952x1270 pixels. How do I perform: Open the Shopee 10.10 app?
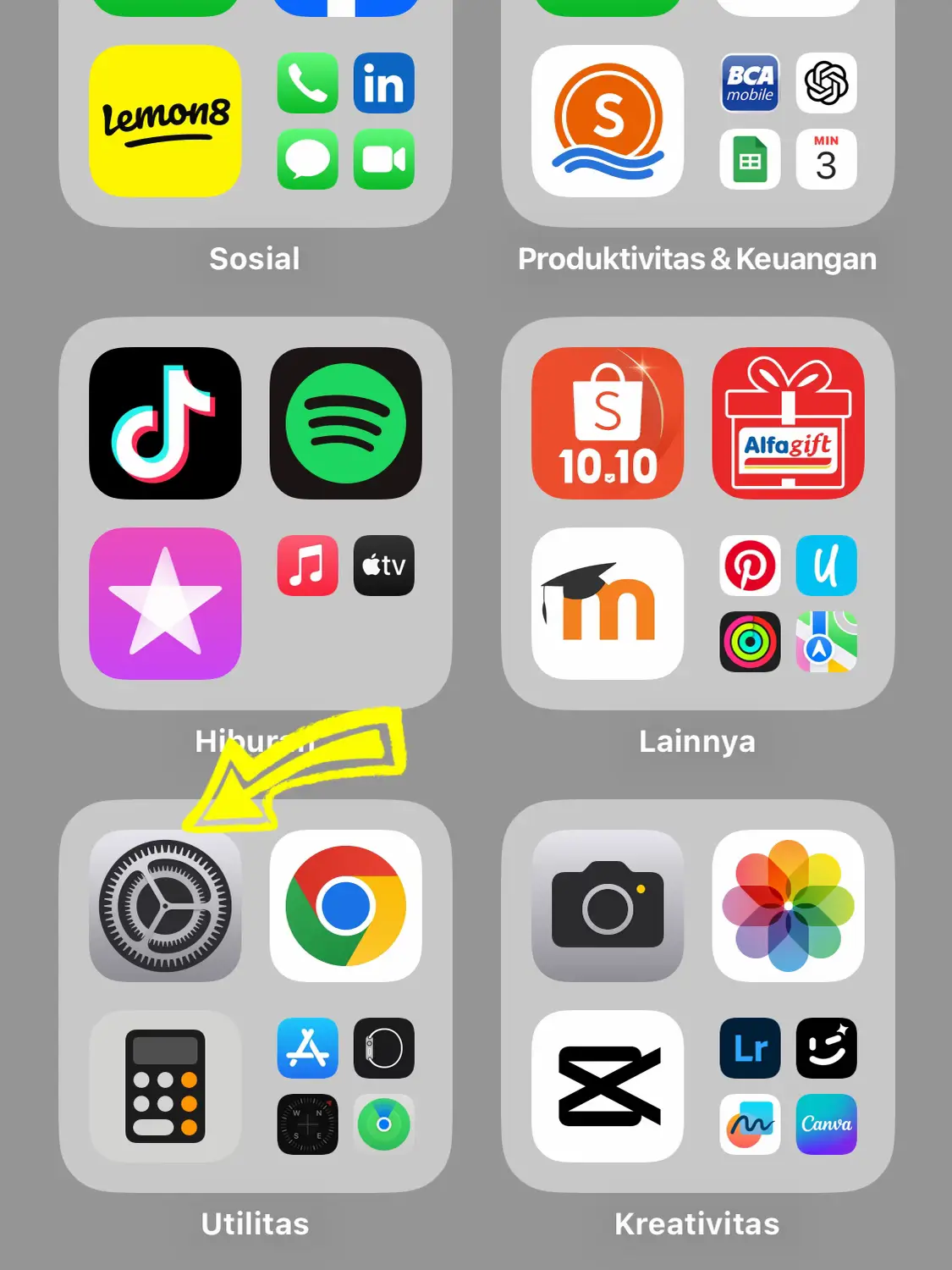coord(607,422)
